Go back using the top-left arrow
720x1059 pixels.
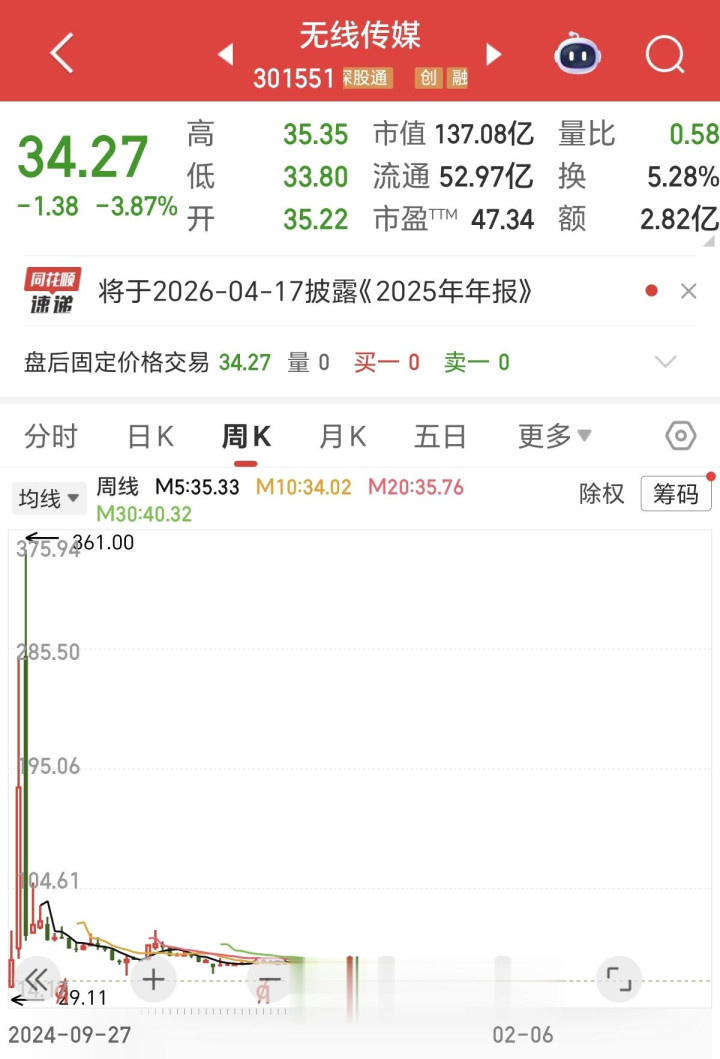[x=62, y=53]
